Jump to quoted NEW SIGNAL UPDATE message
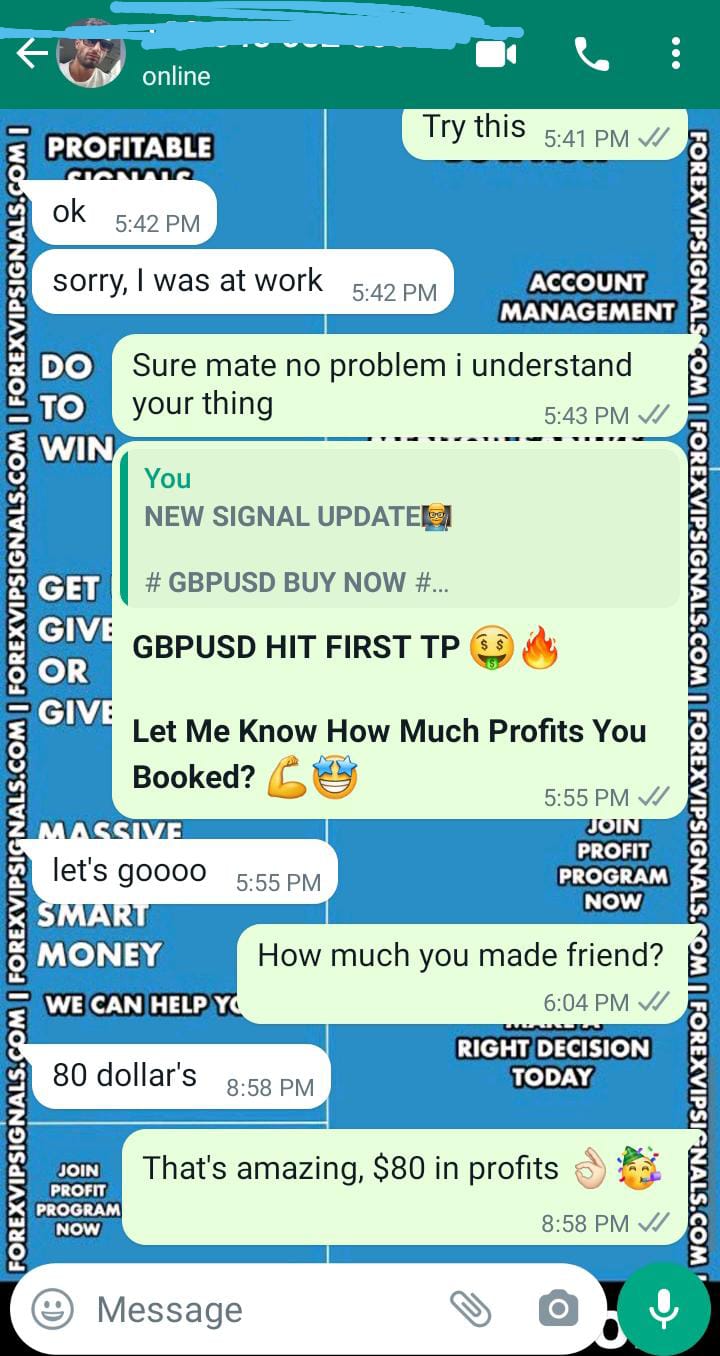The image size is (720, 1356). (x=400, y=530)
